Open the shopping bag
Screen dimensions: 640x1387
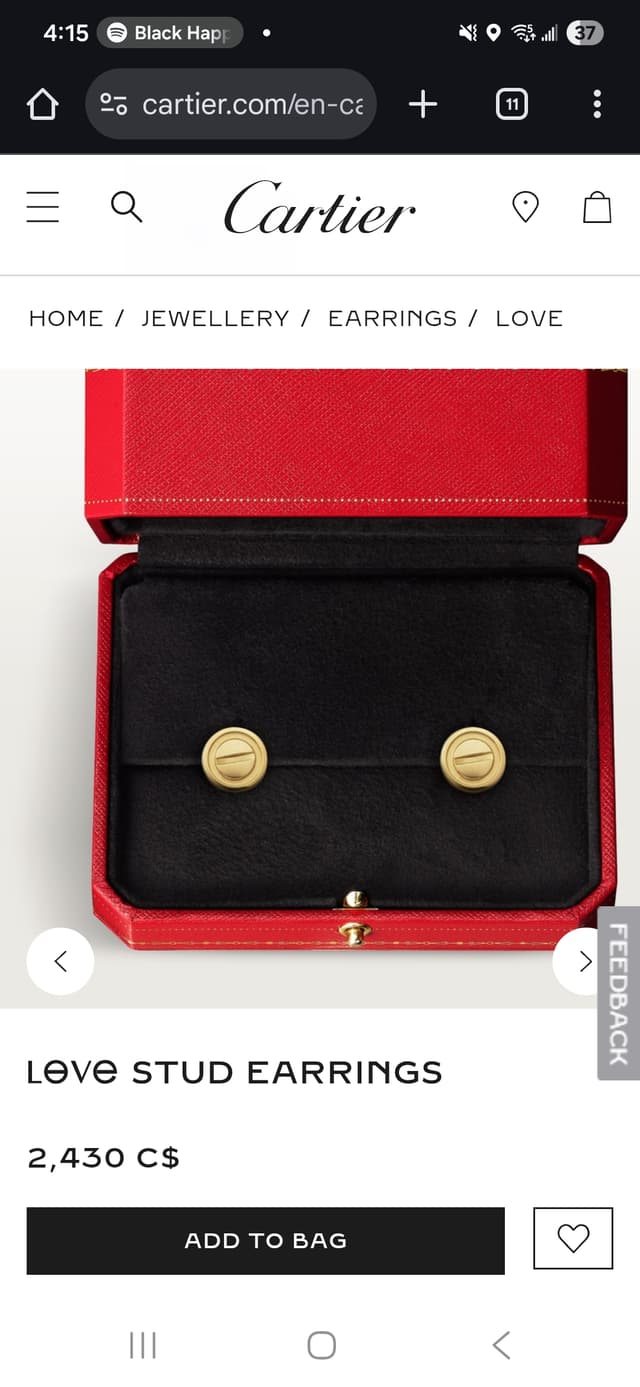597,207
